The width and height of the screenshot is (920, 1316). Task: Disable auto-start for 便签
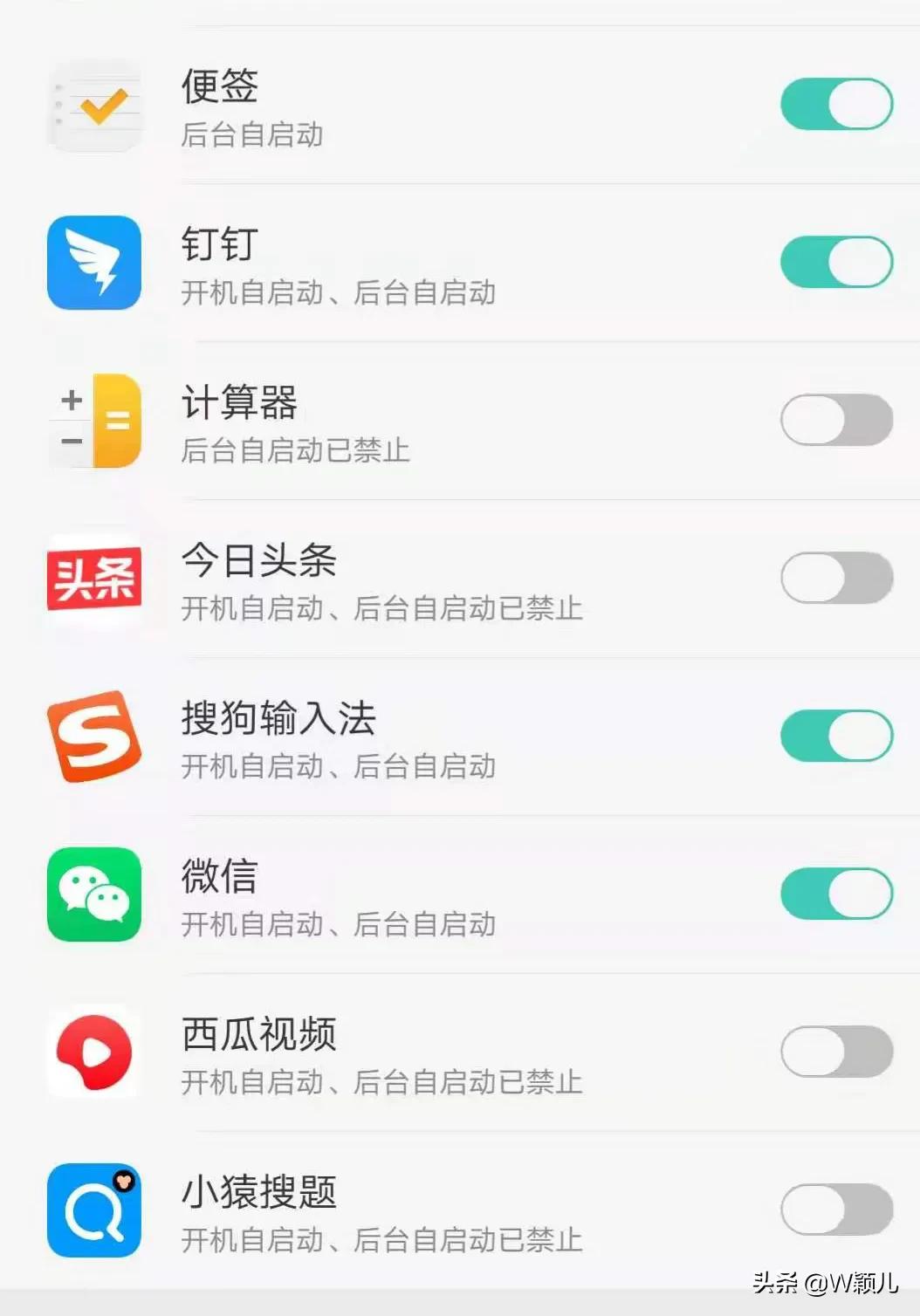tap(836, 103)
